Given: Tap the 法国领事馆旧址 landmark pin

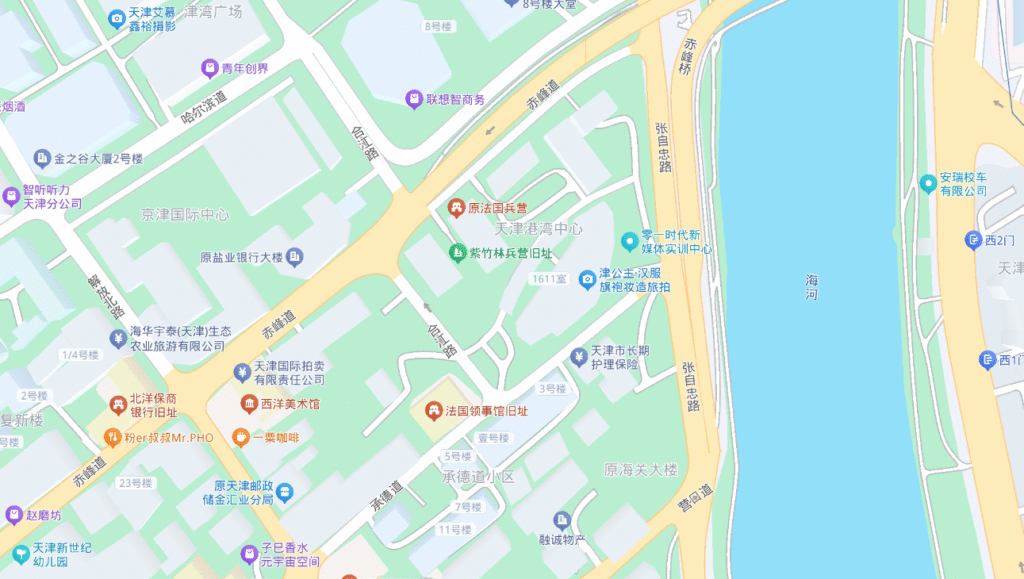Looking at the screenshot, I should pyautogui.click(x=433, y=410).
